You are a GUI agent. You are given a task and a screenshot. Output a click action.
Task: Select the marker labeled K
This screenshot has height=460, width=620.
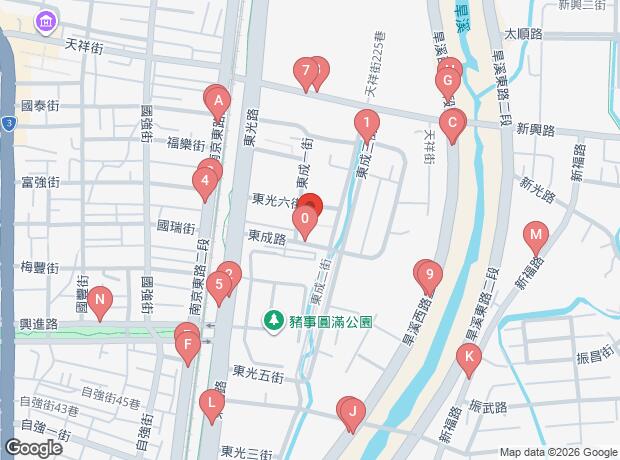[x=467, y=359]
